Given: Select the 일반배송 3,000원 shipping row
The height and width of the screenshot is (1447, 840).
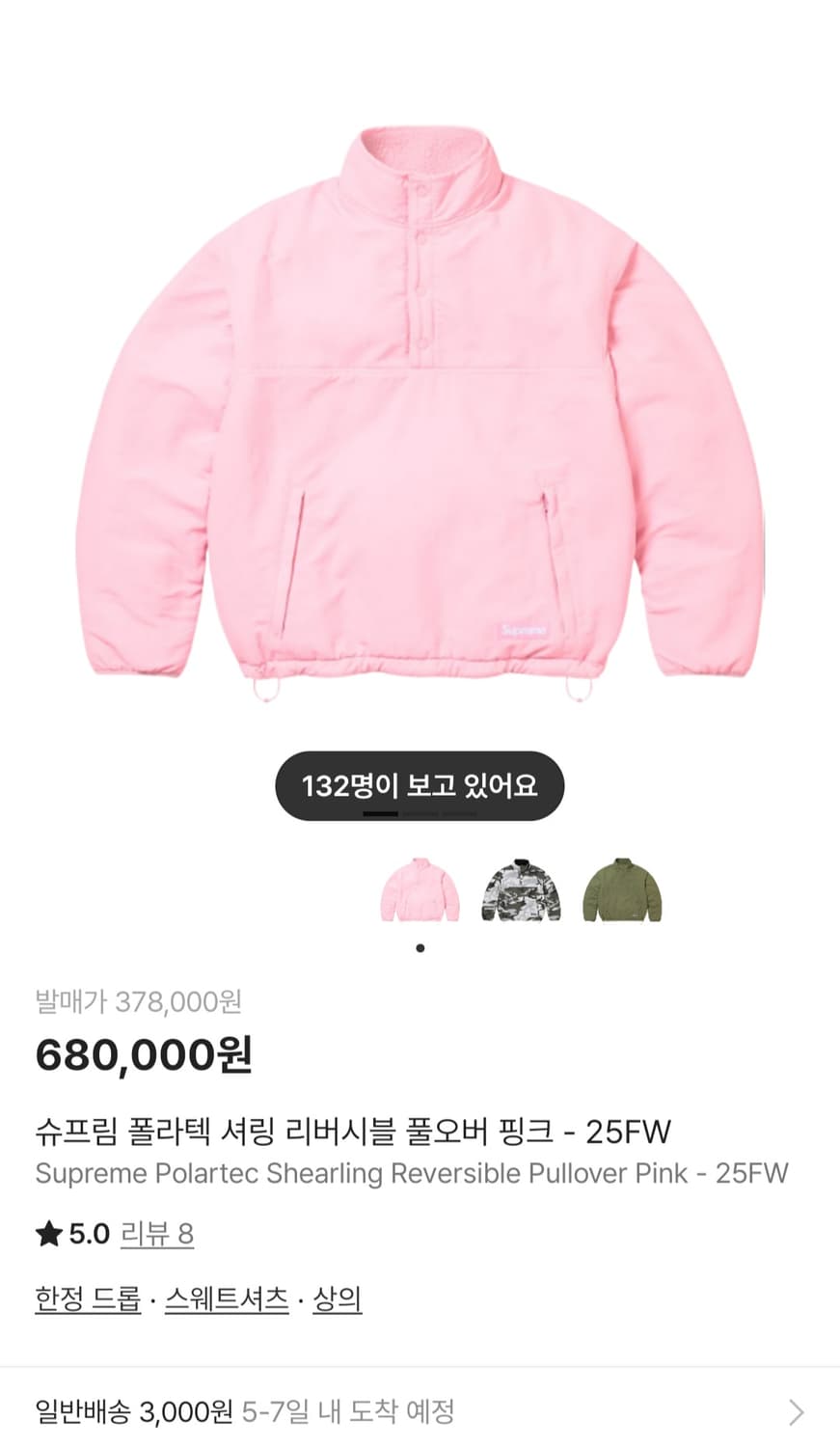Looking at the screenshot, I should [135, 1409].
